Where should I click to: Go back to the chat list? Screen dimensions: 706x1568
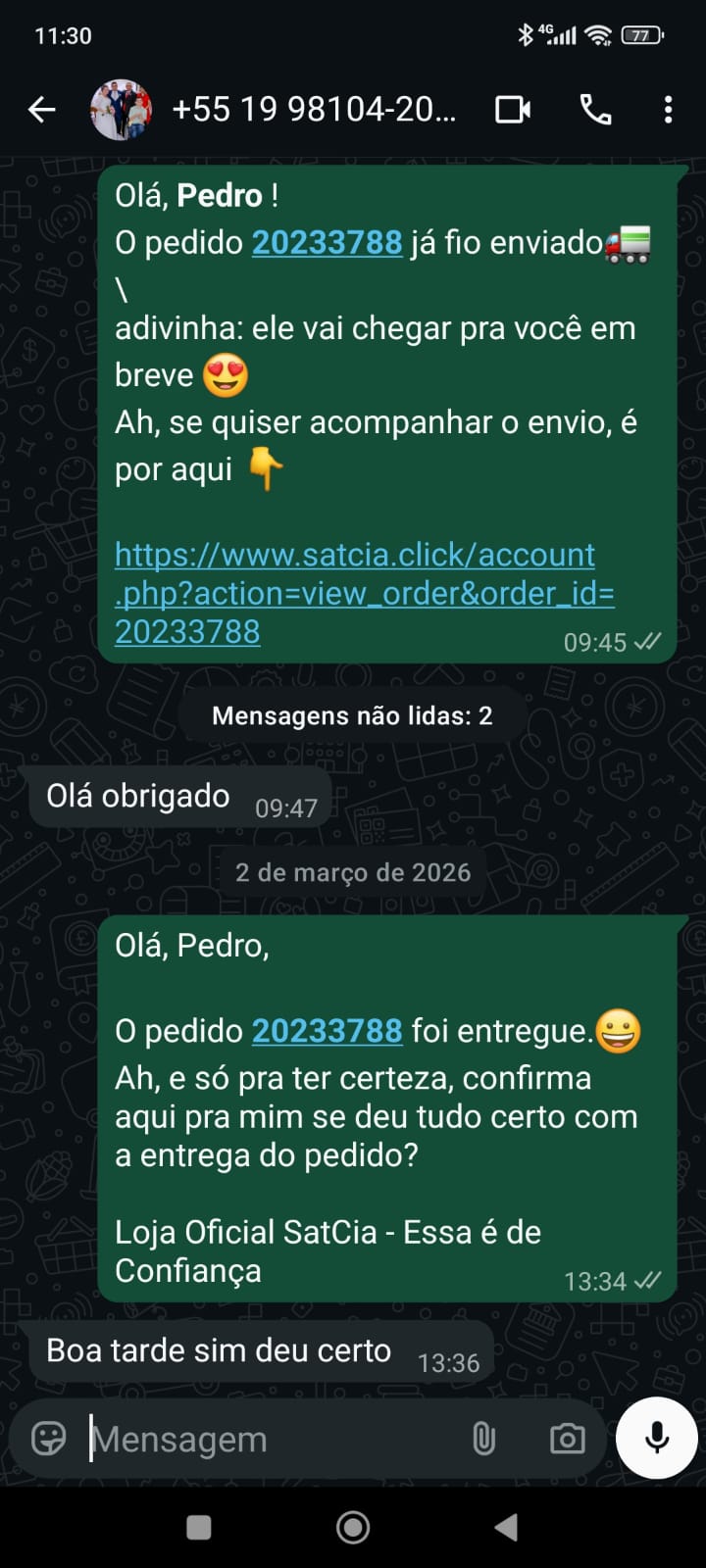pos(42,110)
